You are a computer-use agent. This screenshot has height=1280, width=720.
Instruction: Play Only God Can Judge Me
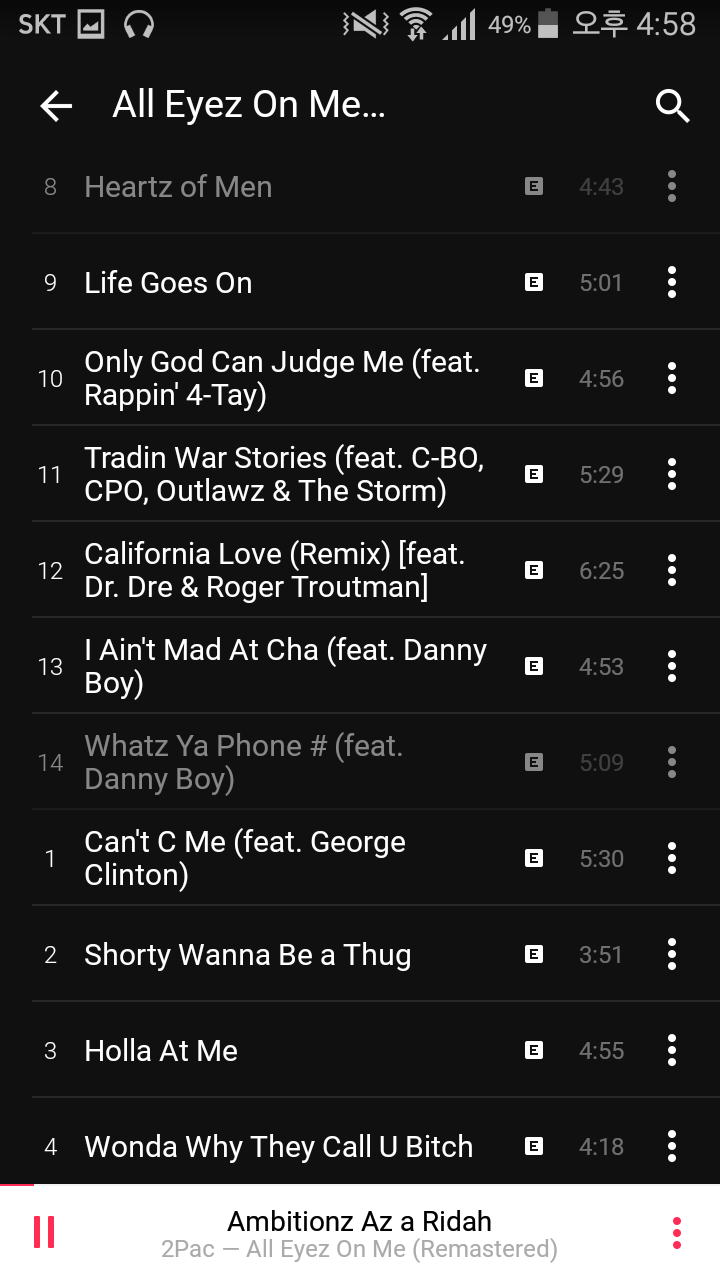click(x=282, y=379)
